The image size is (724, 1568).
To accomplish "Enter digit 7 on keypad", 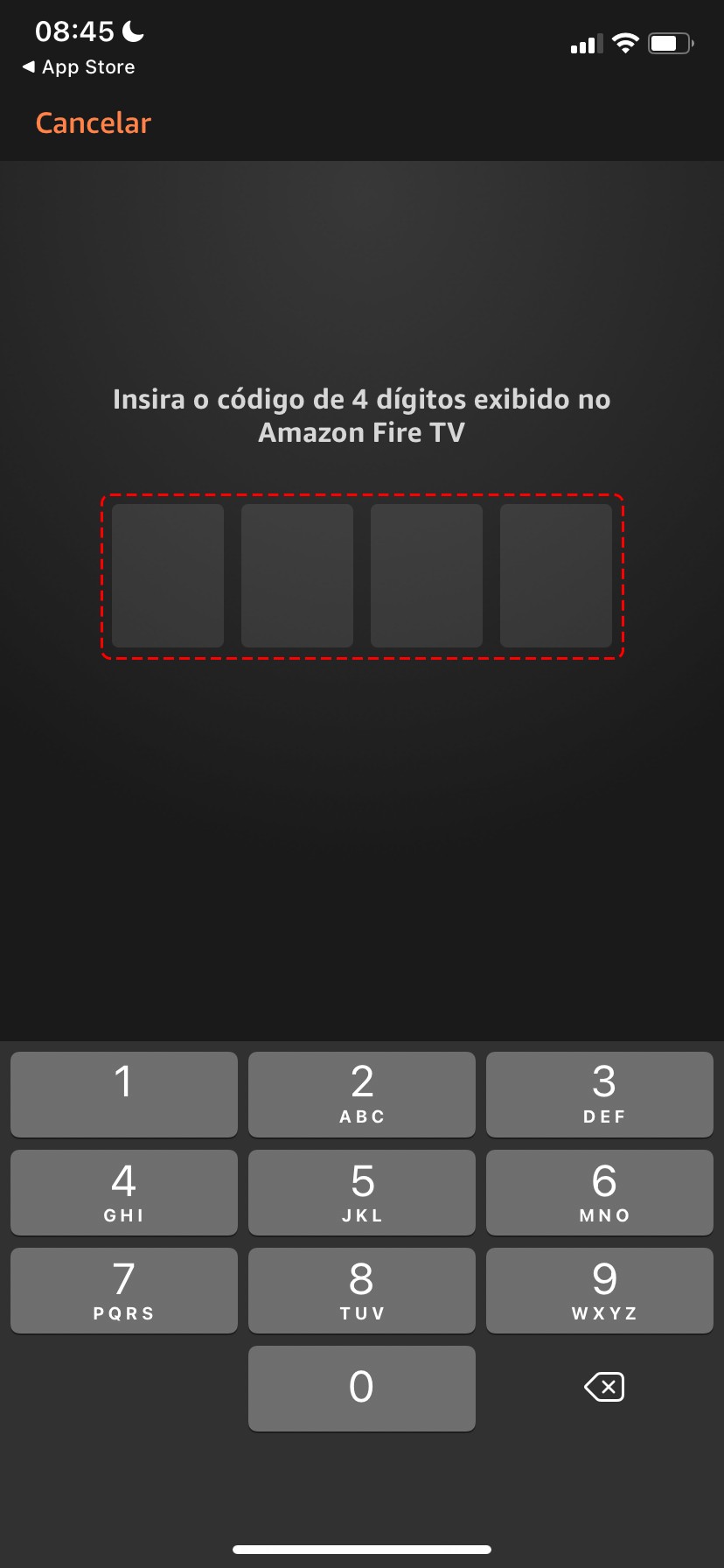I will tap(124, 1290).
